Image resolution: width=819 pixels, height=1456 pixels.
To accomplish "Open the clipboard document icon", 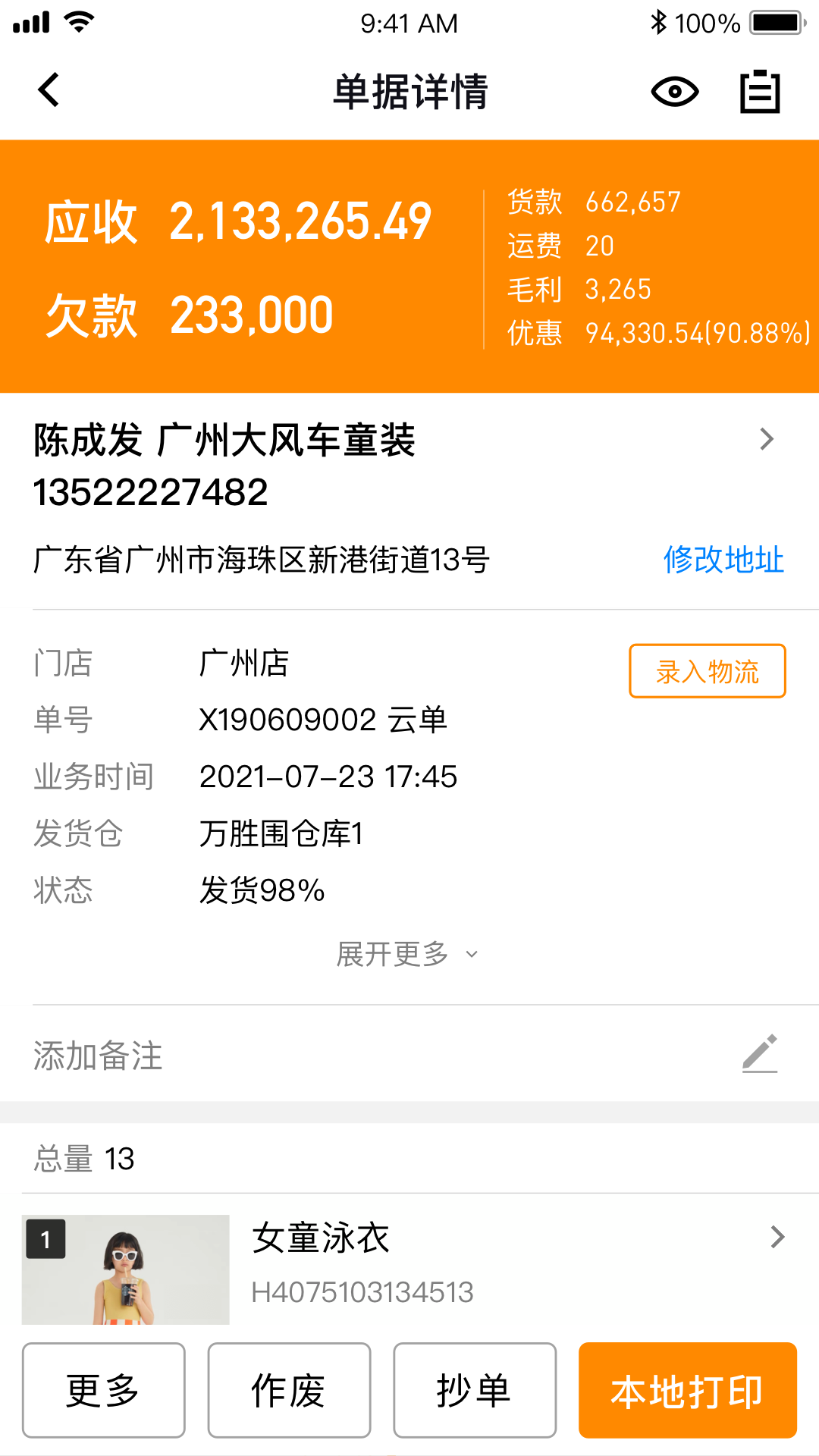I will [x=760, y=92].
